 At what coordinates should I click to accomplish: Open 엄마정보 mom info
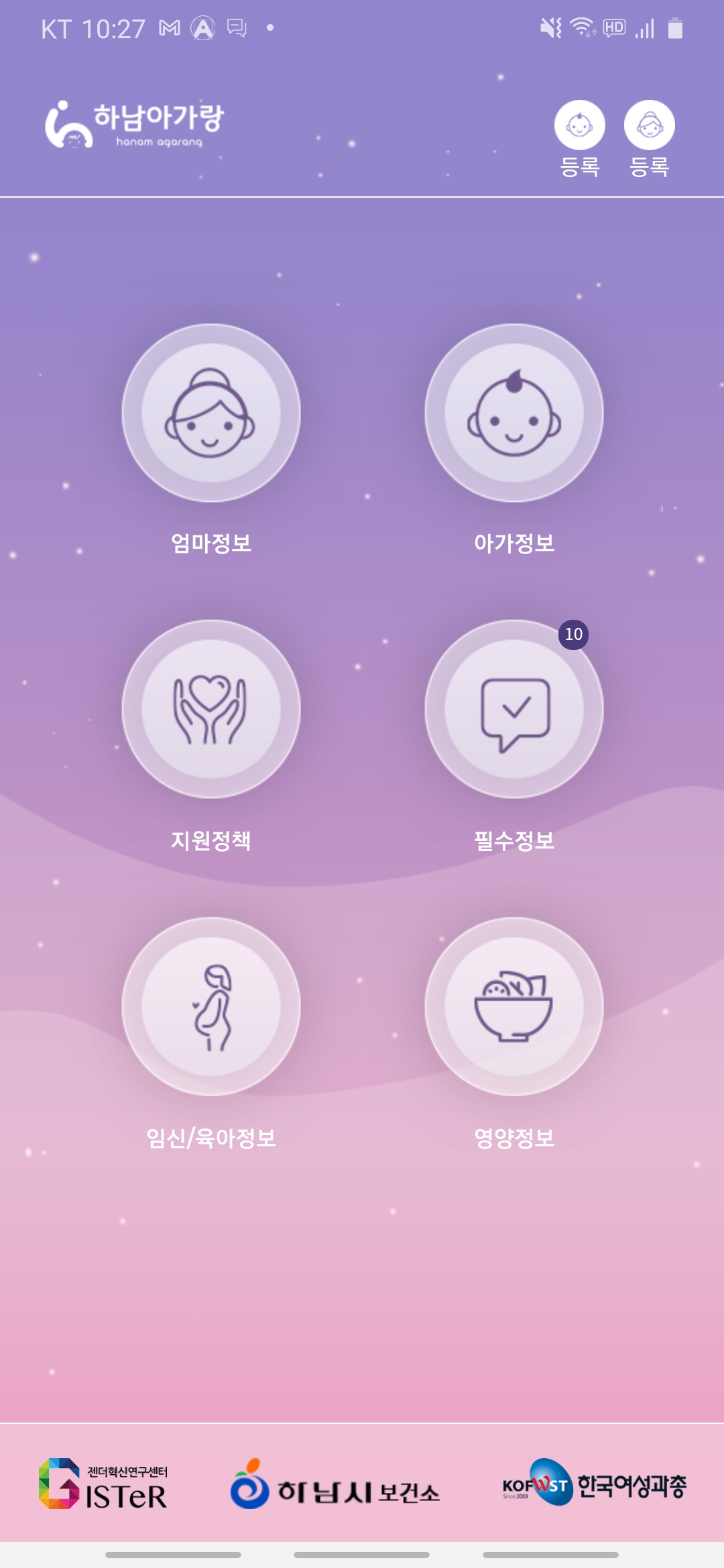(211, 413)
